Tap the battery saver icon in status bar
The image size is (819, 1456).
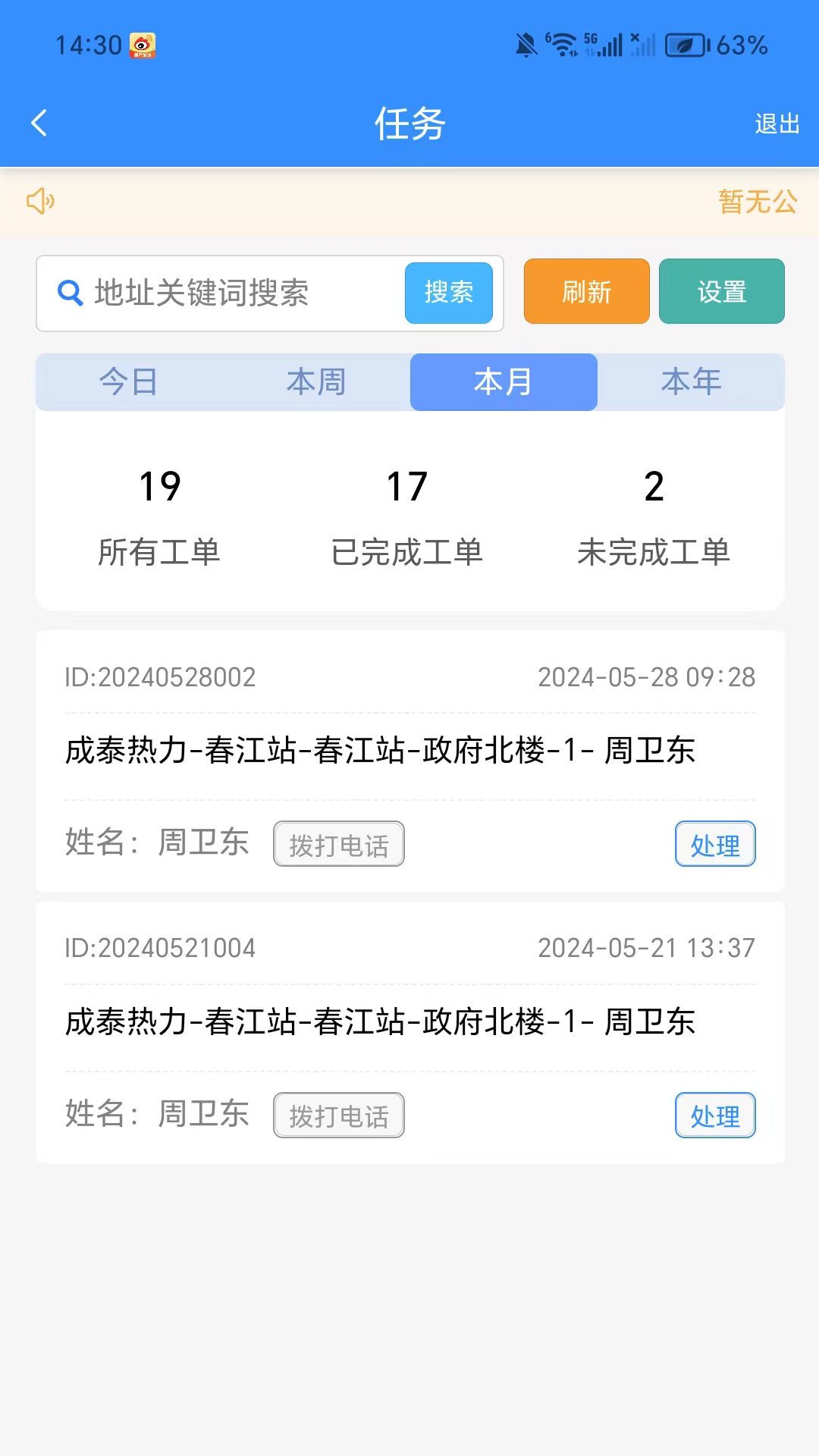pyautogui.click(x=685, y=45)
